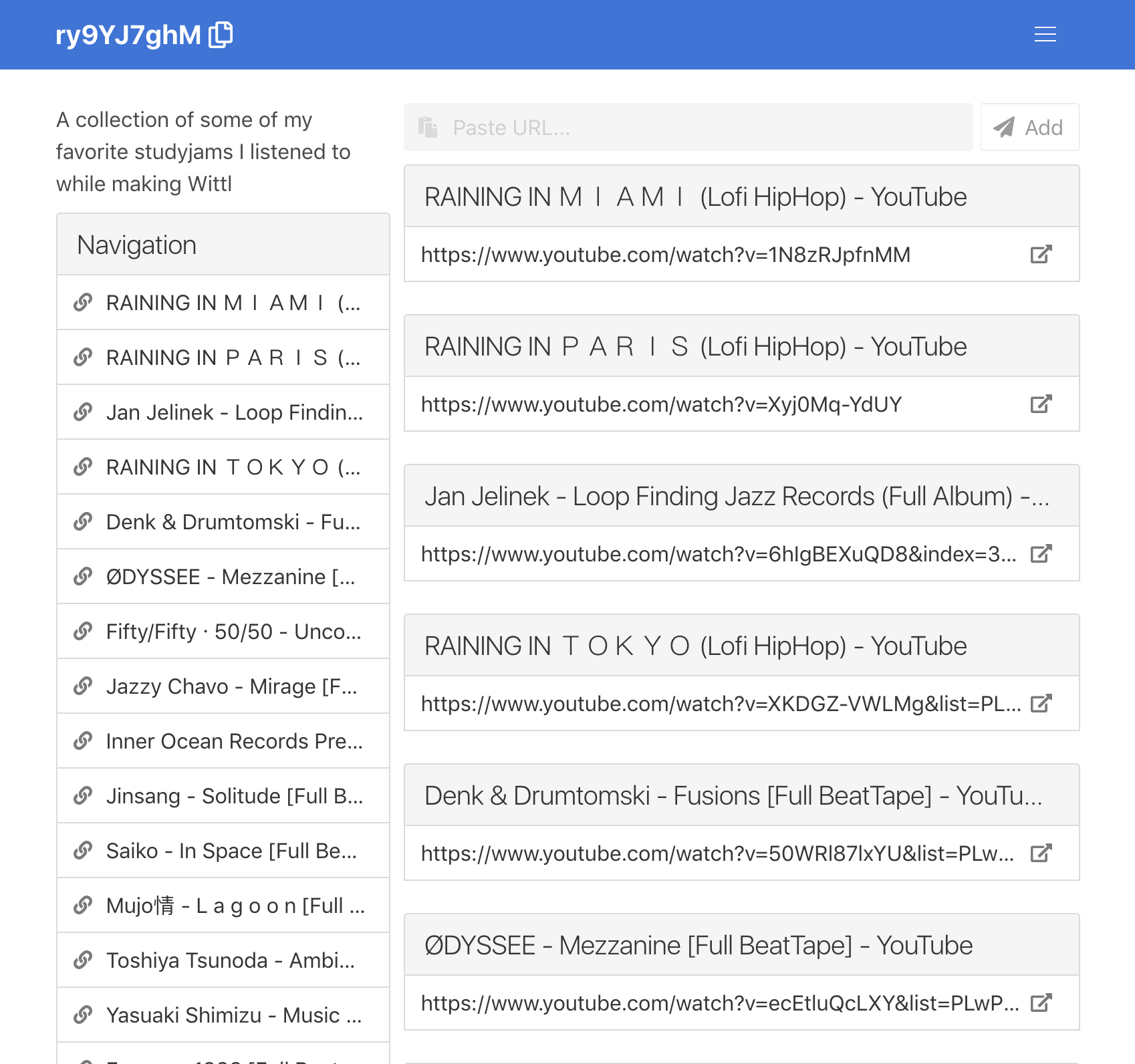Open the hamburger menu

click(x=1045, y=35)
